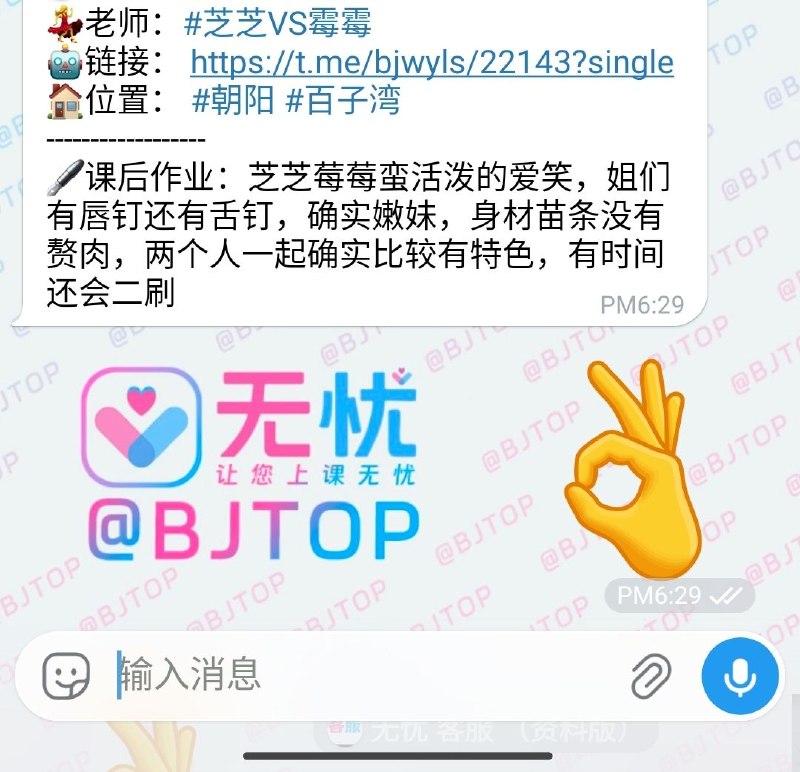Attach a file with the paperclip
This screenshot has width=800, height=772.
(x=651, y=675)
